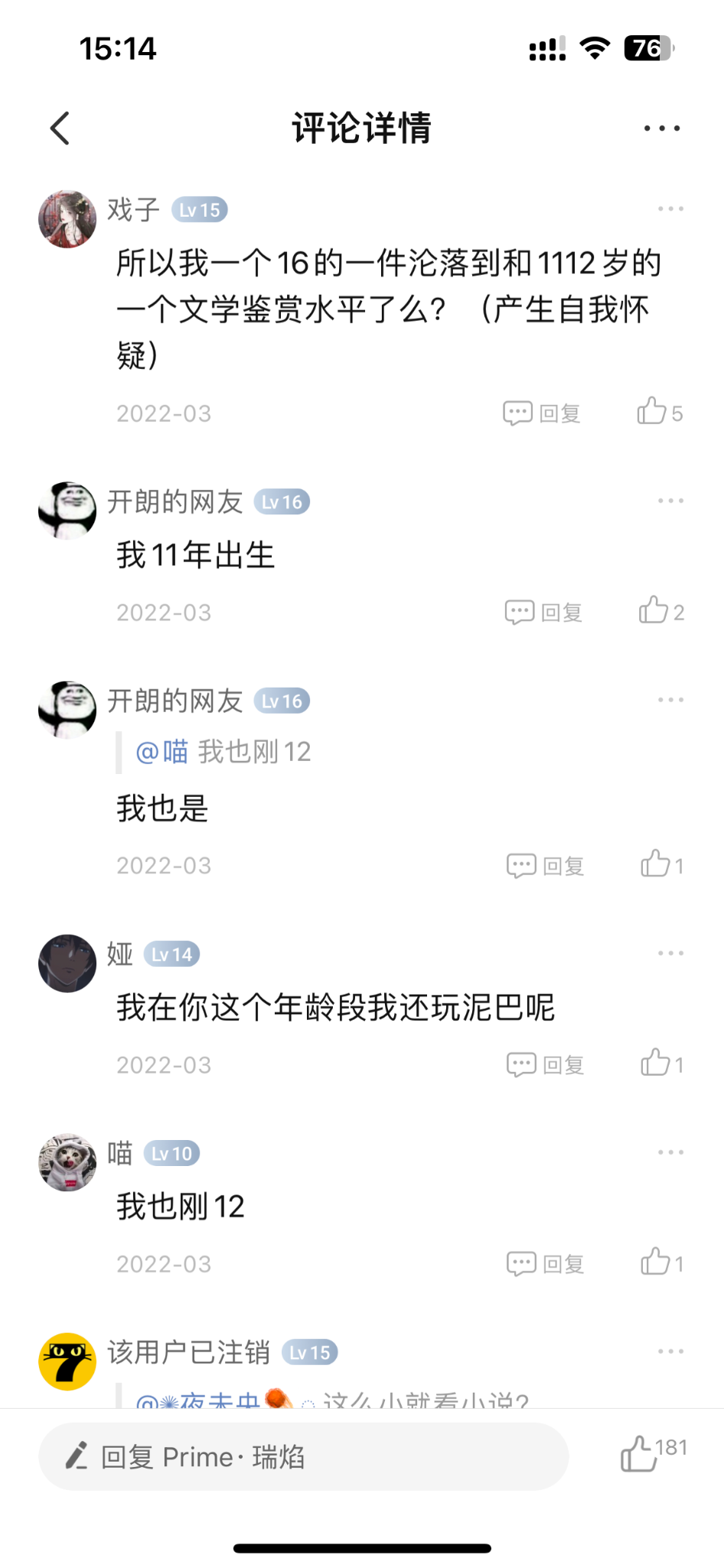The width and height of the screenshot is (724, 1568).
Task: Like 喵's '我也刚12' comment
Action: (x=661, y=1263)
